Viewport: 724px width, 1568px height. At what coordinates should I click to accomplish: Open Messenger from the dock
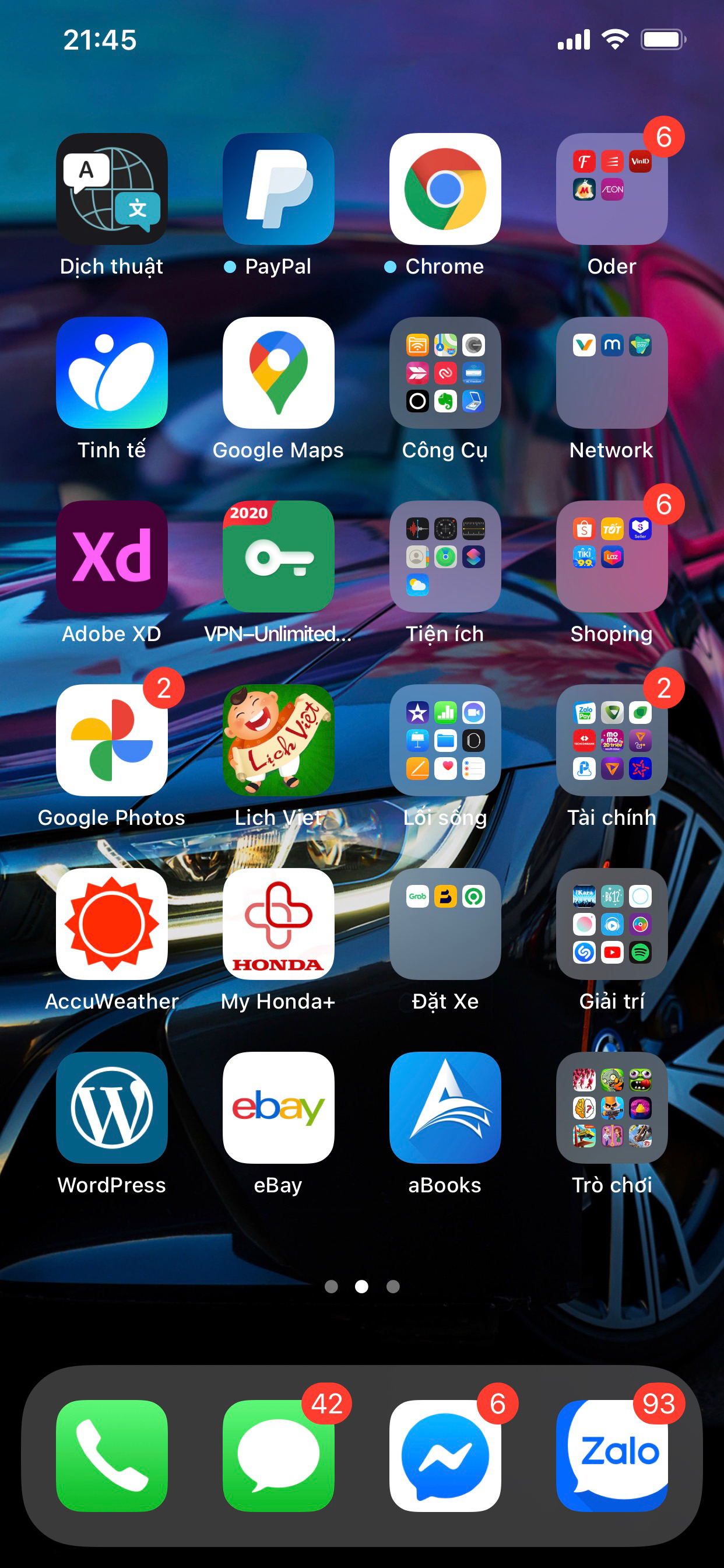445,1455
